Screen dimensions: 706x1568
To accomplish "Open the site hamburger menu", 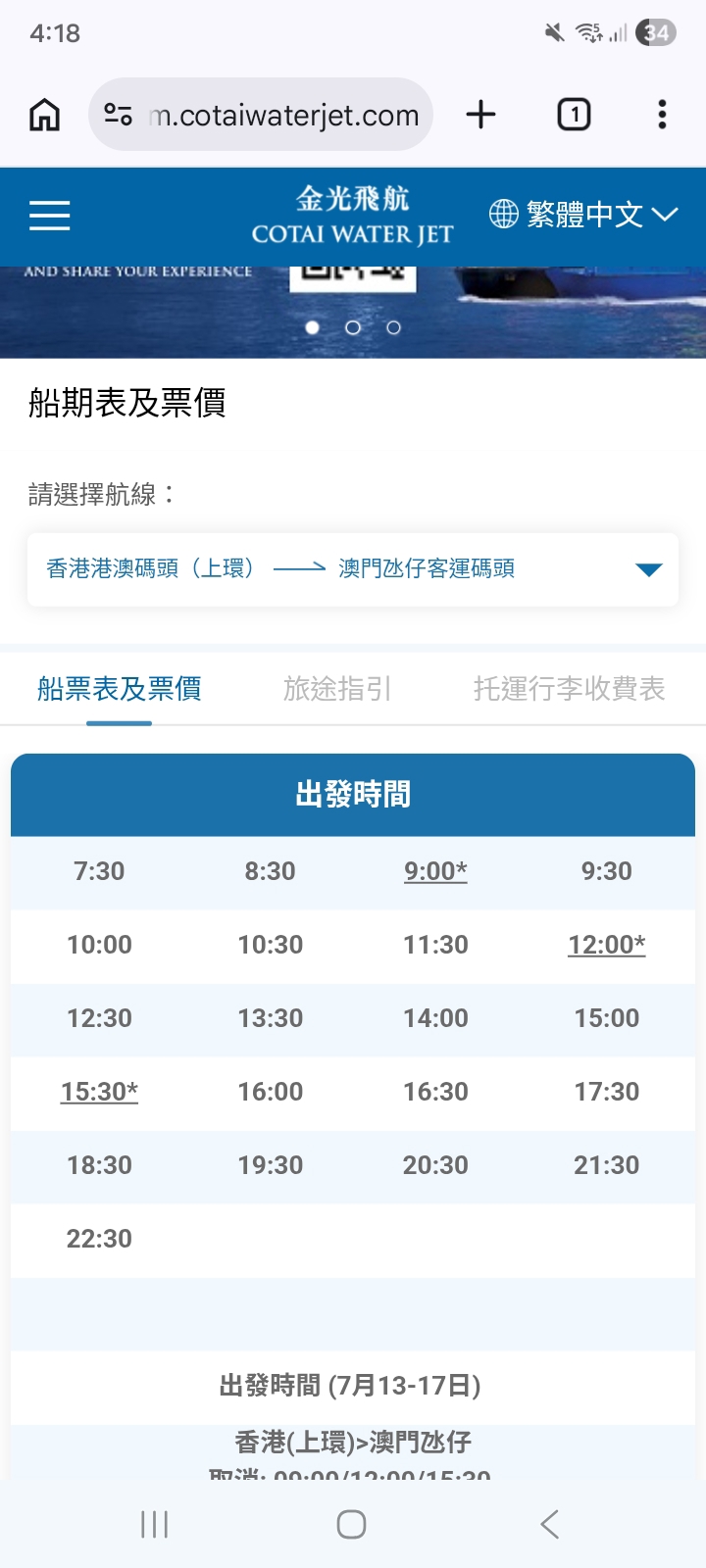I will click(x=49, y=215).
